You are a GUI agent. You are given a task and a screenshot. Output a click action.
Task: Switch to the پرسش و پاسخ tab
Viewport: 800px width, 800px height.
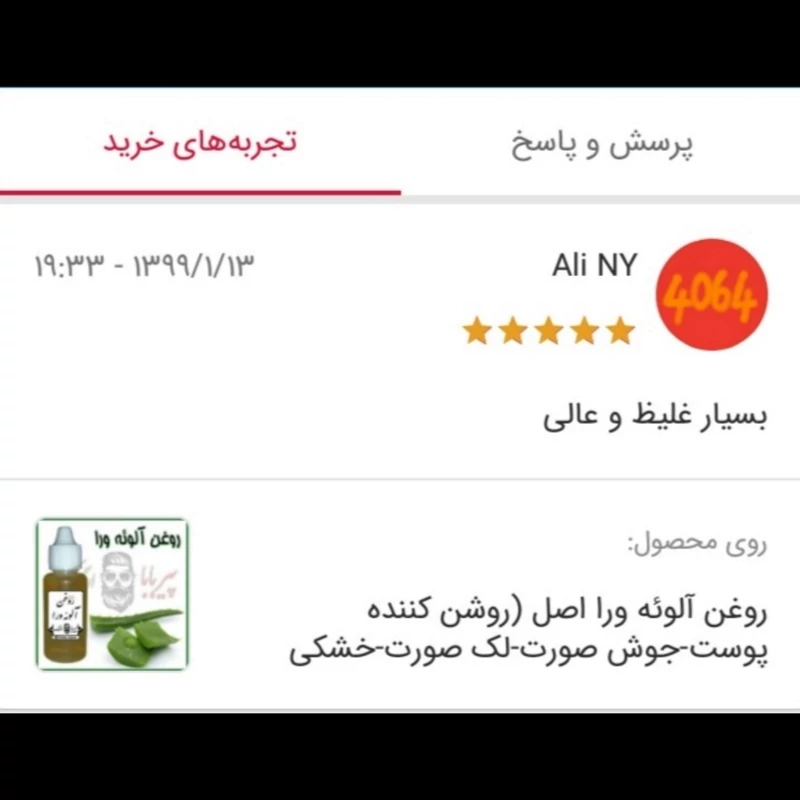coord(603,143)
